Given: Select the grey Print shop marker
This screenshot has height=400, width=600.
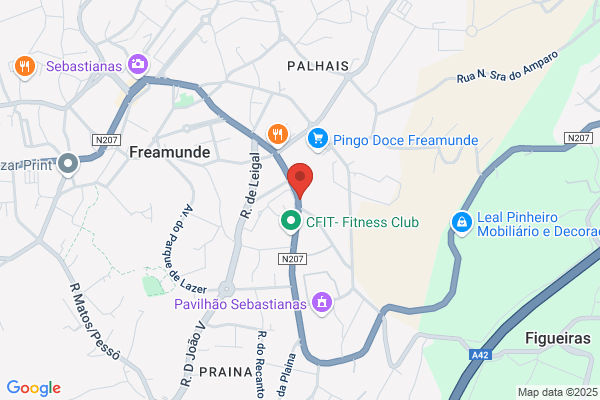Looking at the screenshot, I should pos(68,165).
